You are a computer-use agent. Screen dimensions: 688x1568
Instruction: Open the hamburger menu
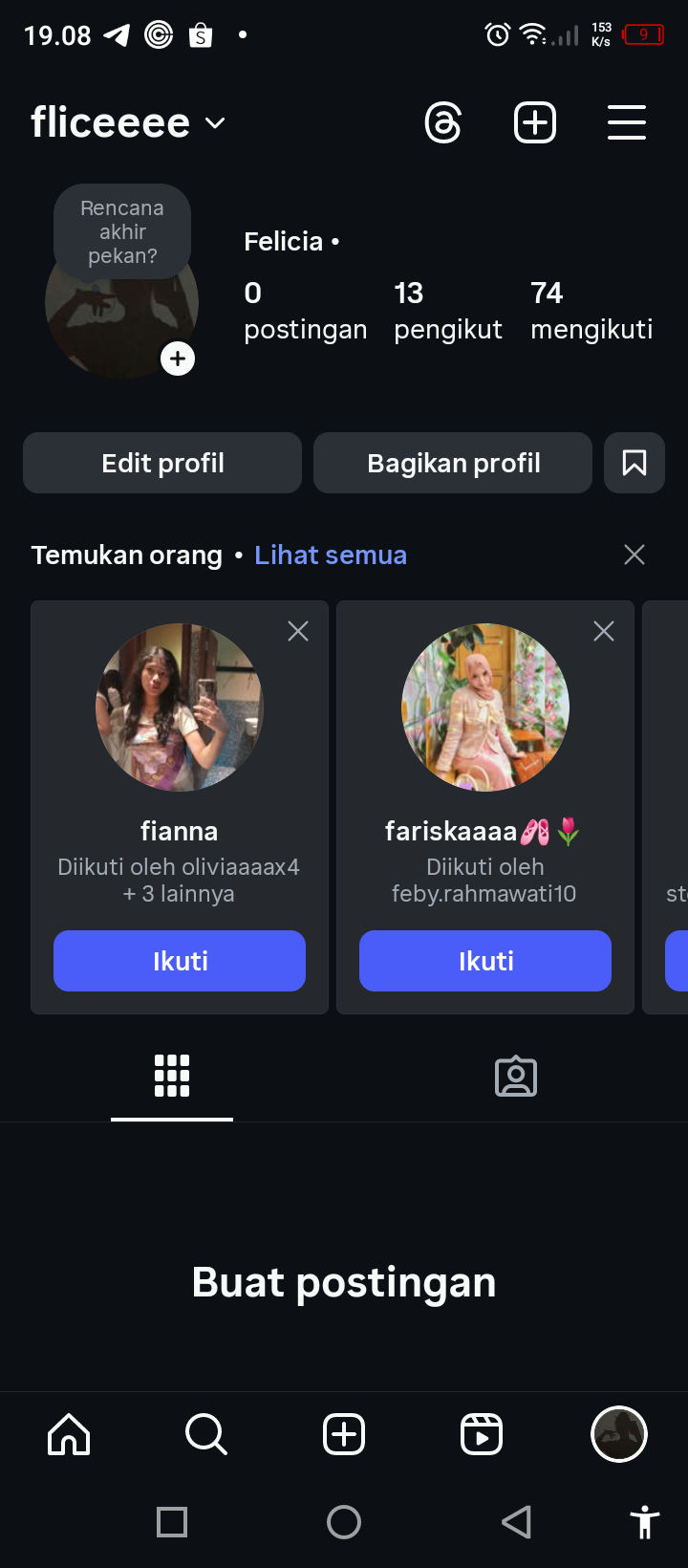coord(627,123)
